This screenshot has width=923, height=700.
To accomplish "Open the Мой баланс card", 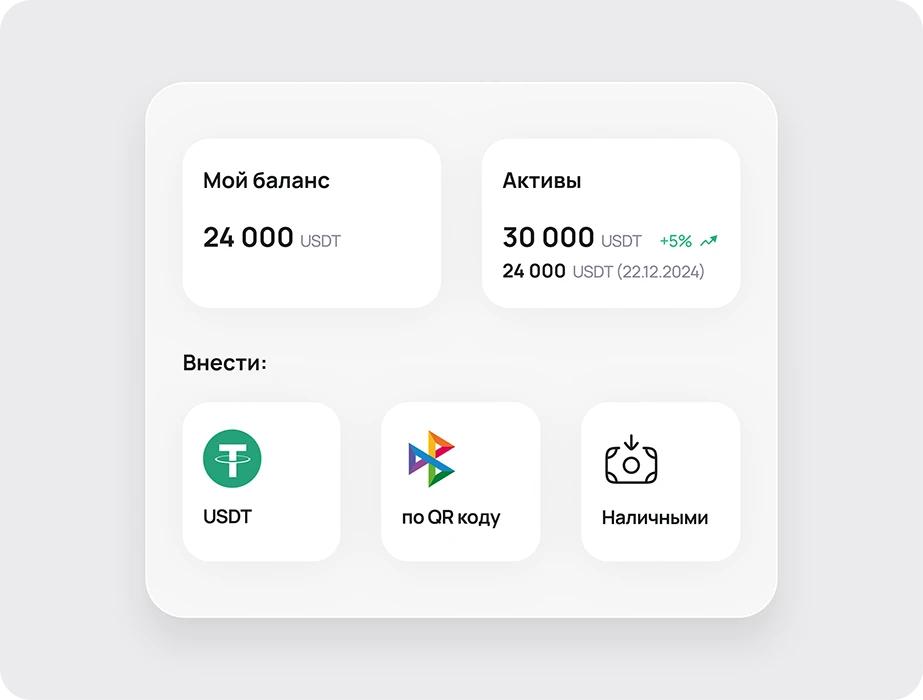I will coord(311,222).
